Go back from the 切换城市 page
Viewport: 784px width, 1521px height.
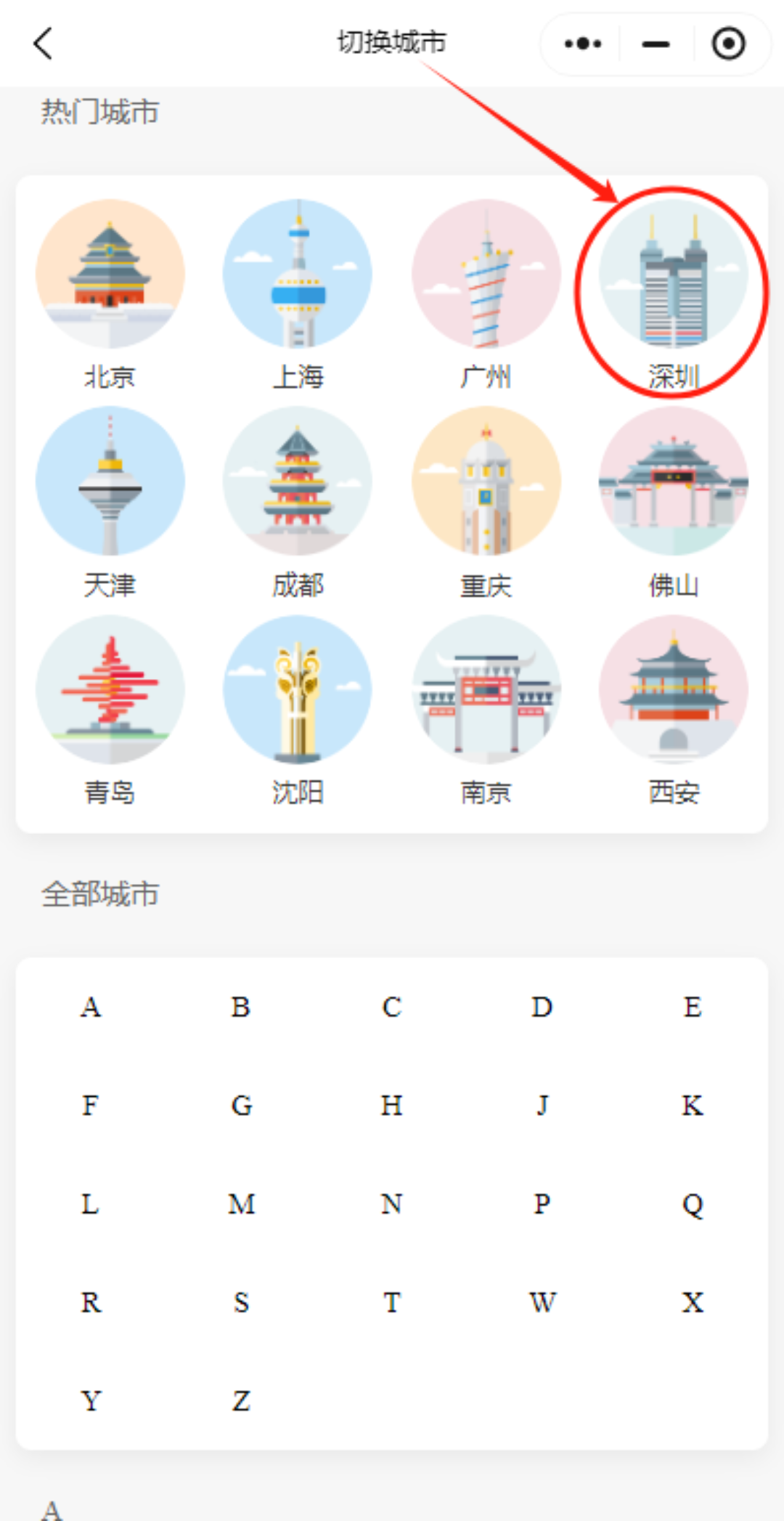(44, 44)
